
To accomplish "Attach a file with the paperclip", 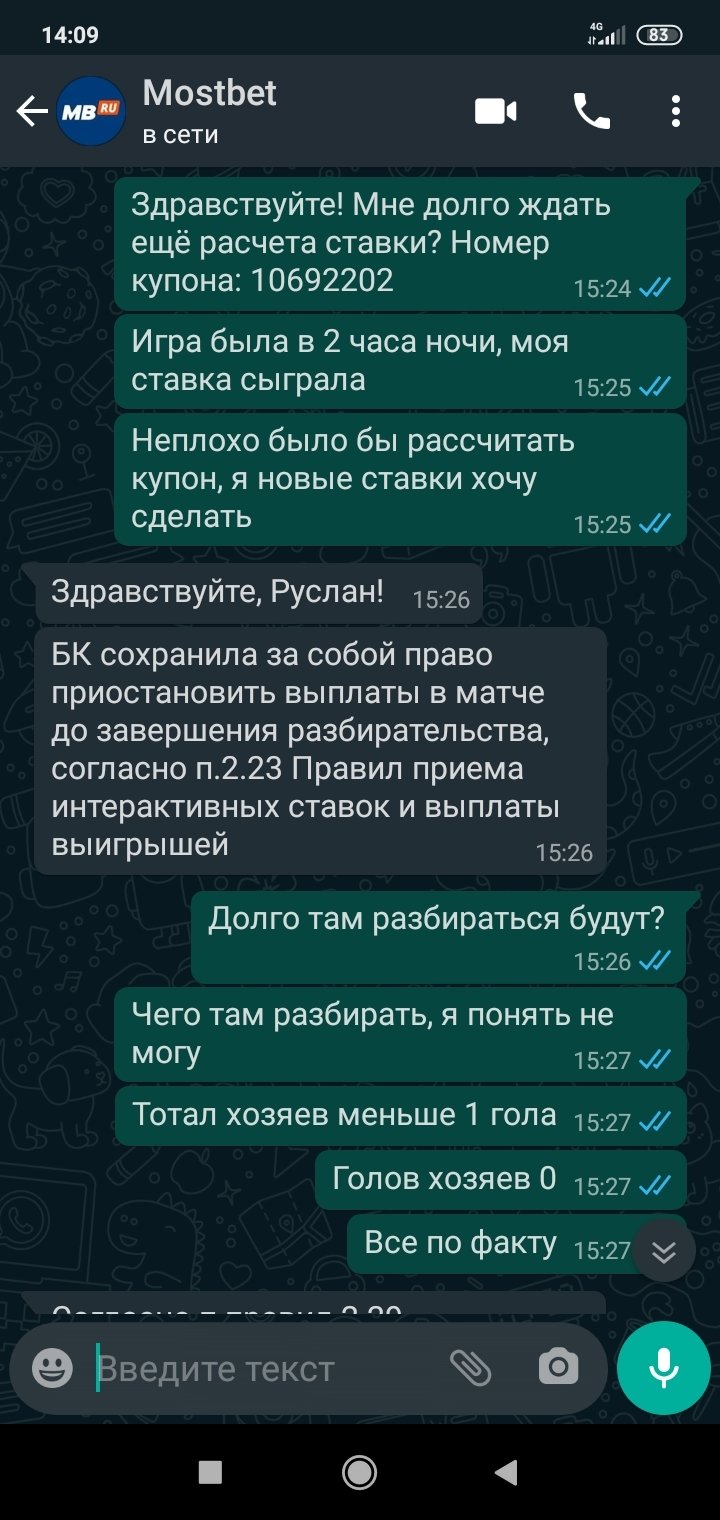I will 470,1368.
